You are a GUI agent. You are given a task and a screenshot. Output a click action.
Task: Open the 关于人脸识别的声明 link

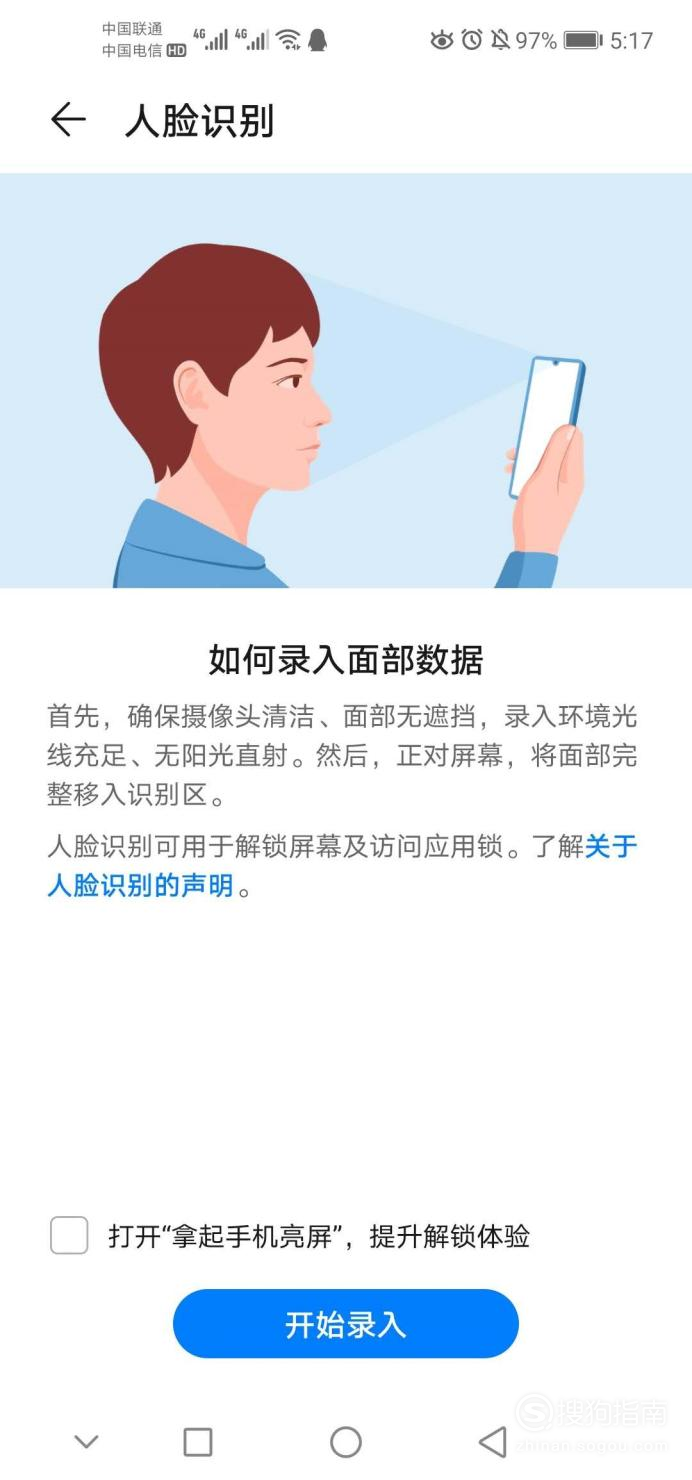pyautogui.click(x=140, y=885)
